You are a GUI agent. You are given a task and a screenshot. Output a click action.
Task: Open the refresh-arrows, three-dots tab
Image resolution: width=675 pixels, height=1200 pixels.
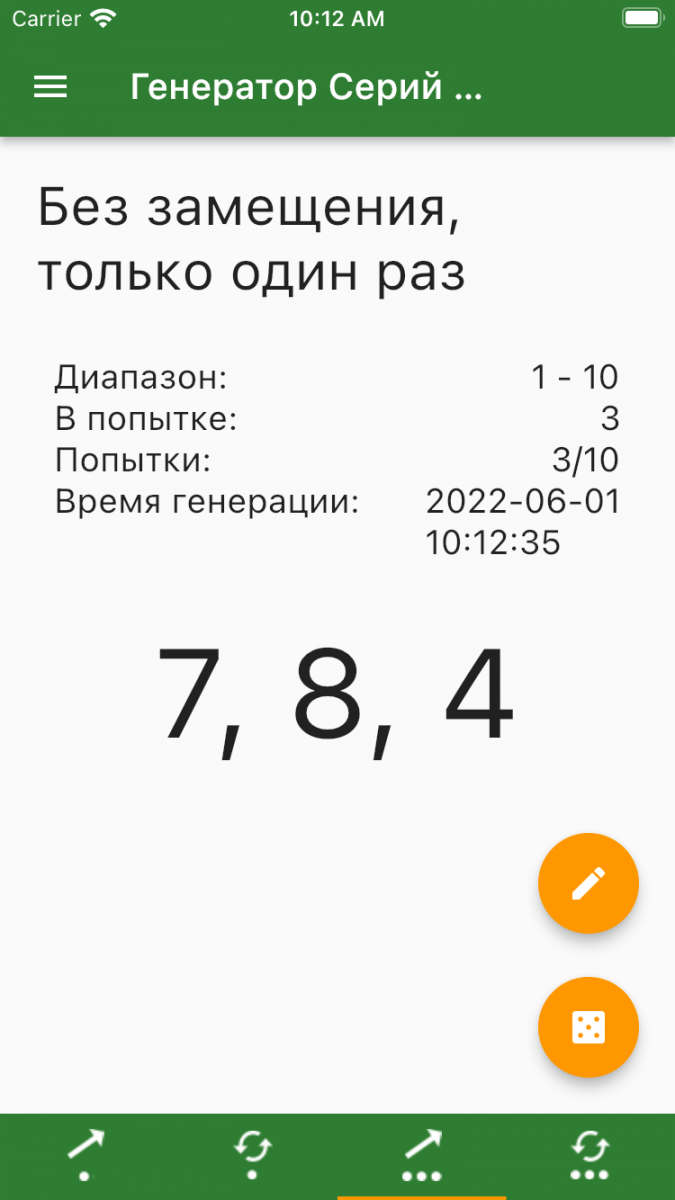tap(590, 1156)
